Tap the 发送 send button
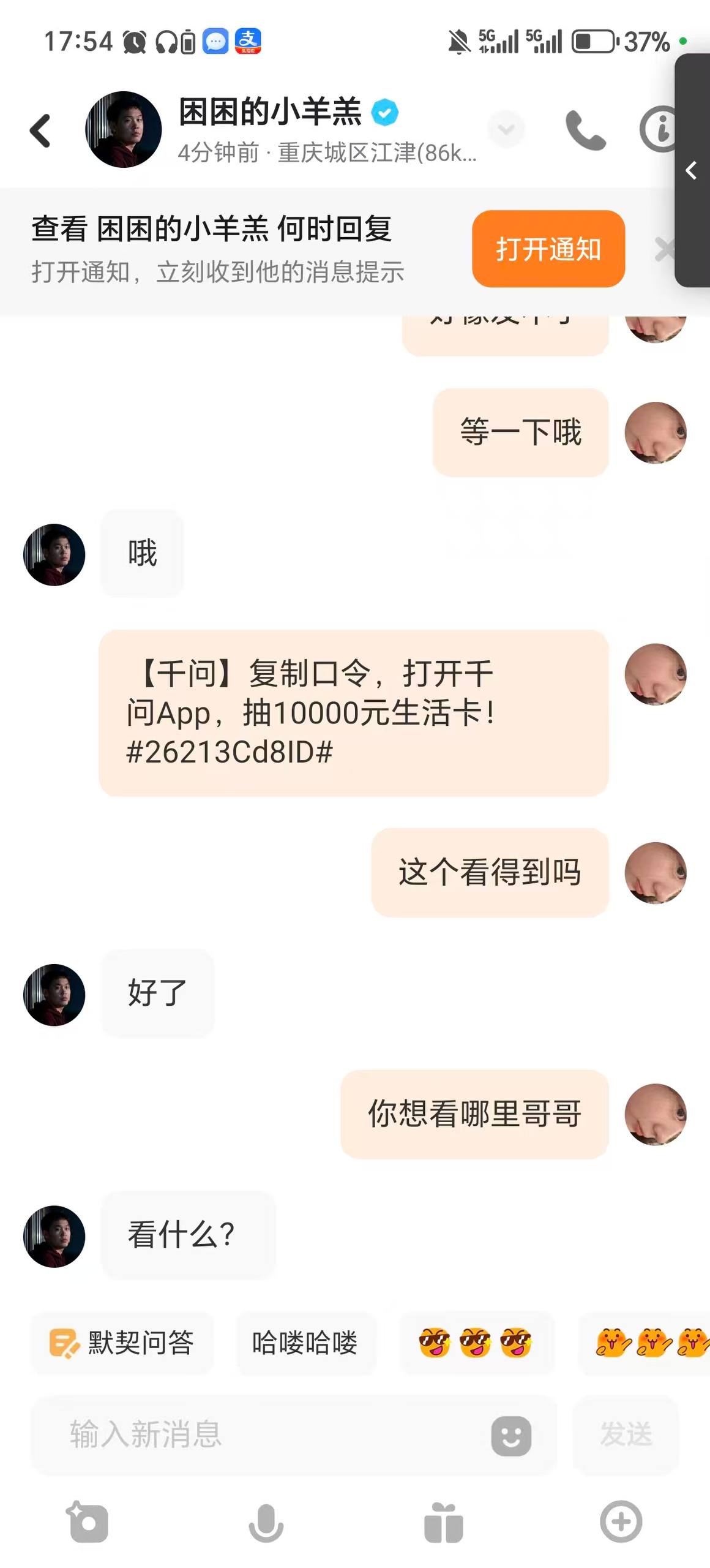710x1568 pixels. pyautogui.click(x=626, y=1435)
